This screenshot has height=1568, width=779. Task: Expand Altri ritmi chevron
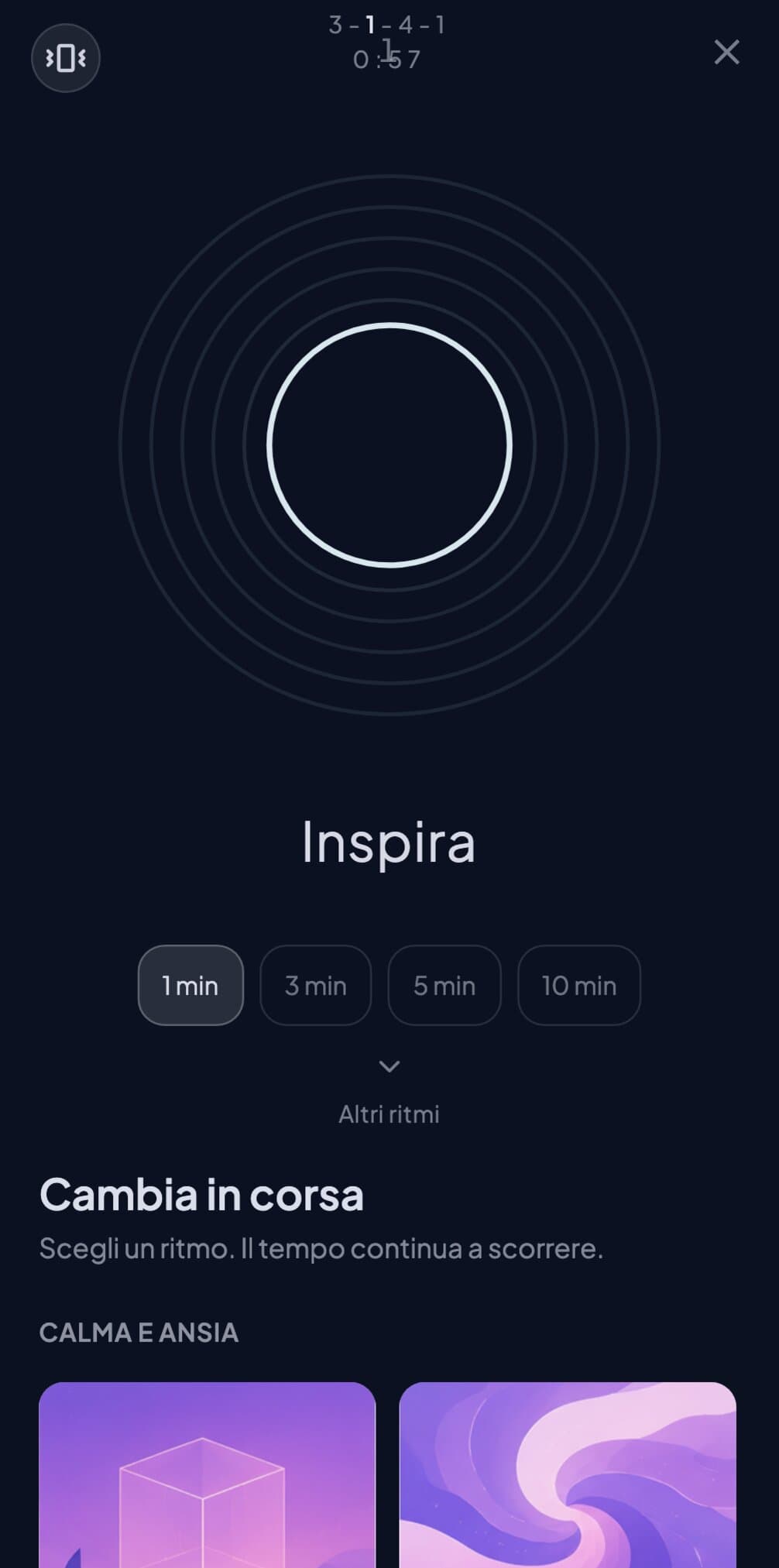(x=389, y=1066)
